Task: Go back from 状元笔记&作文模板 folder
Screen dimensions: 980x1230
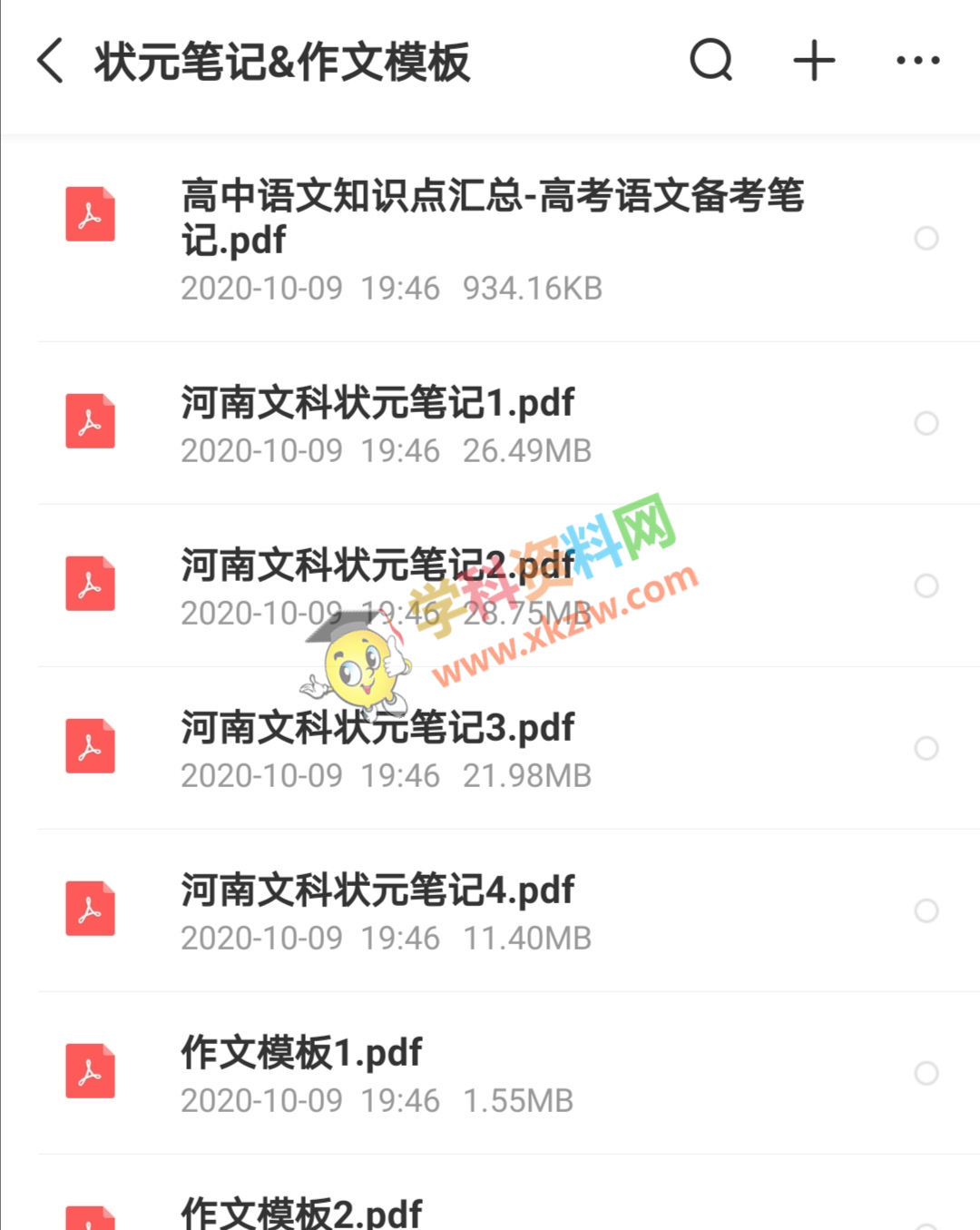Action: [51, 61]
